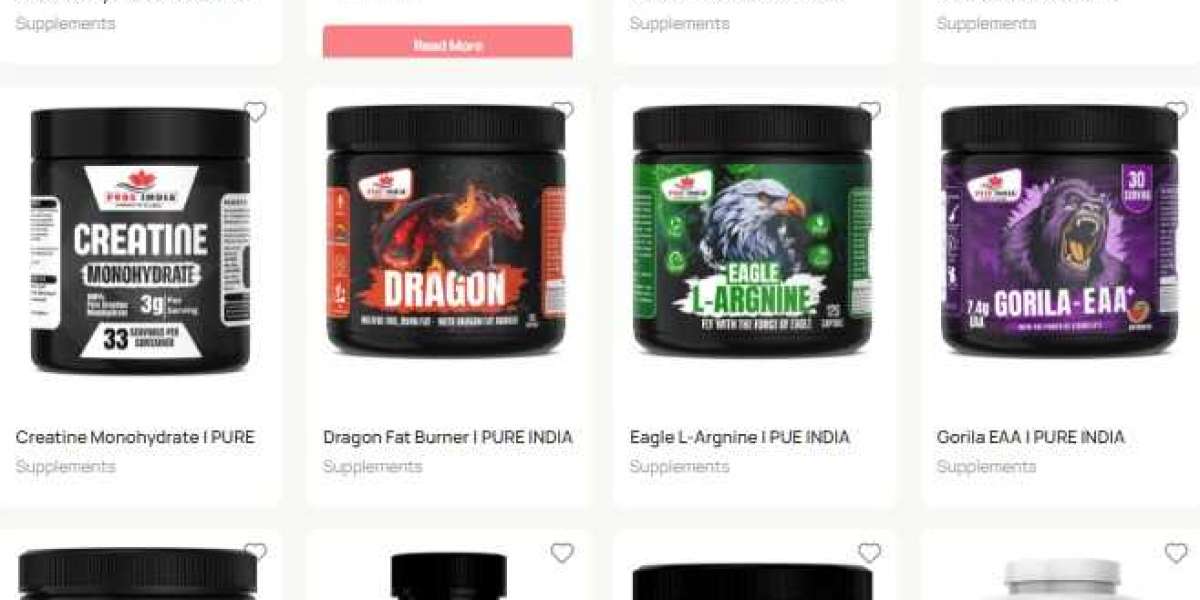This screenshot has height=600, width=1200.
Task: View the Eagle L-Argnine product
Action: pyautogui.click(x=739, y=437)
